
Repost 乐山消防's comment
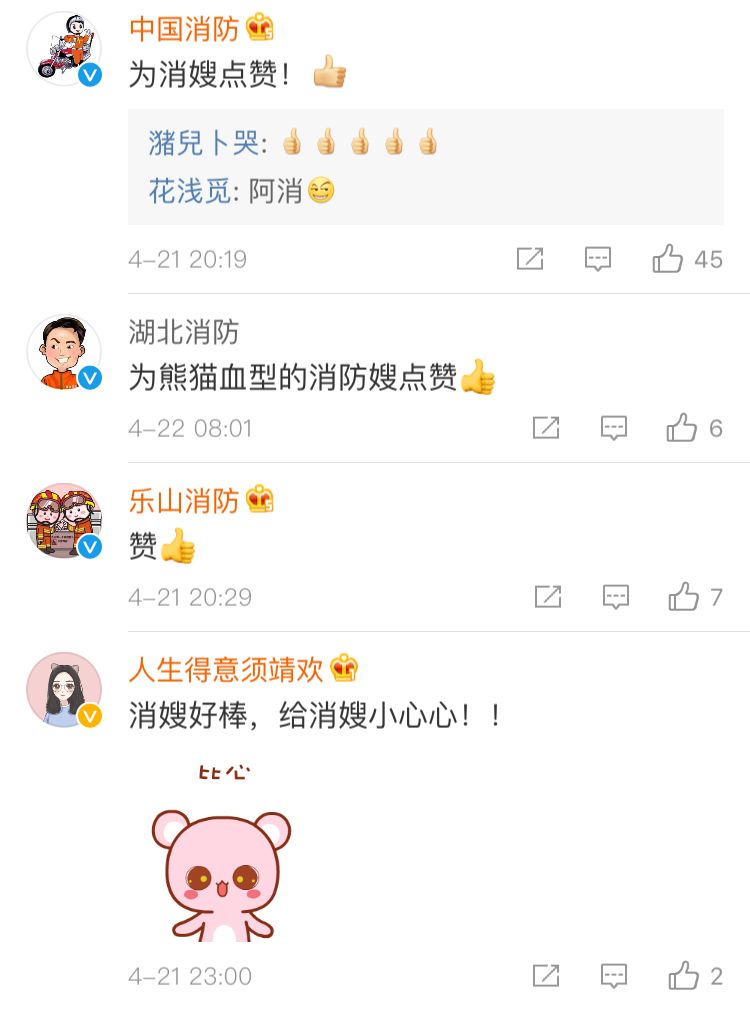[x=547, y=597]
